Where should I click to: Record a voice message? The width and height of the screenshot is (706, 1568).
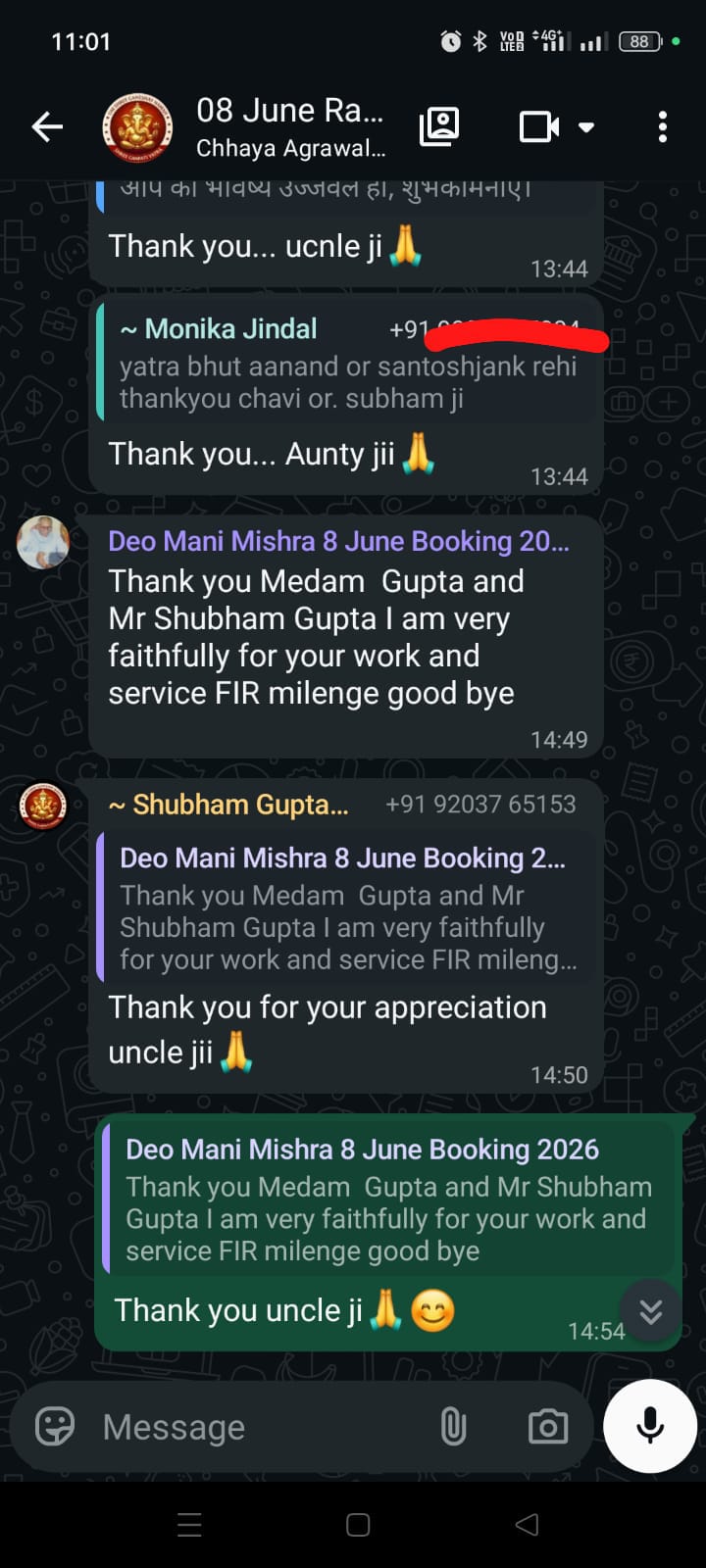click(x=650, y=1426)
